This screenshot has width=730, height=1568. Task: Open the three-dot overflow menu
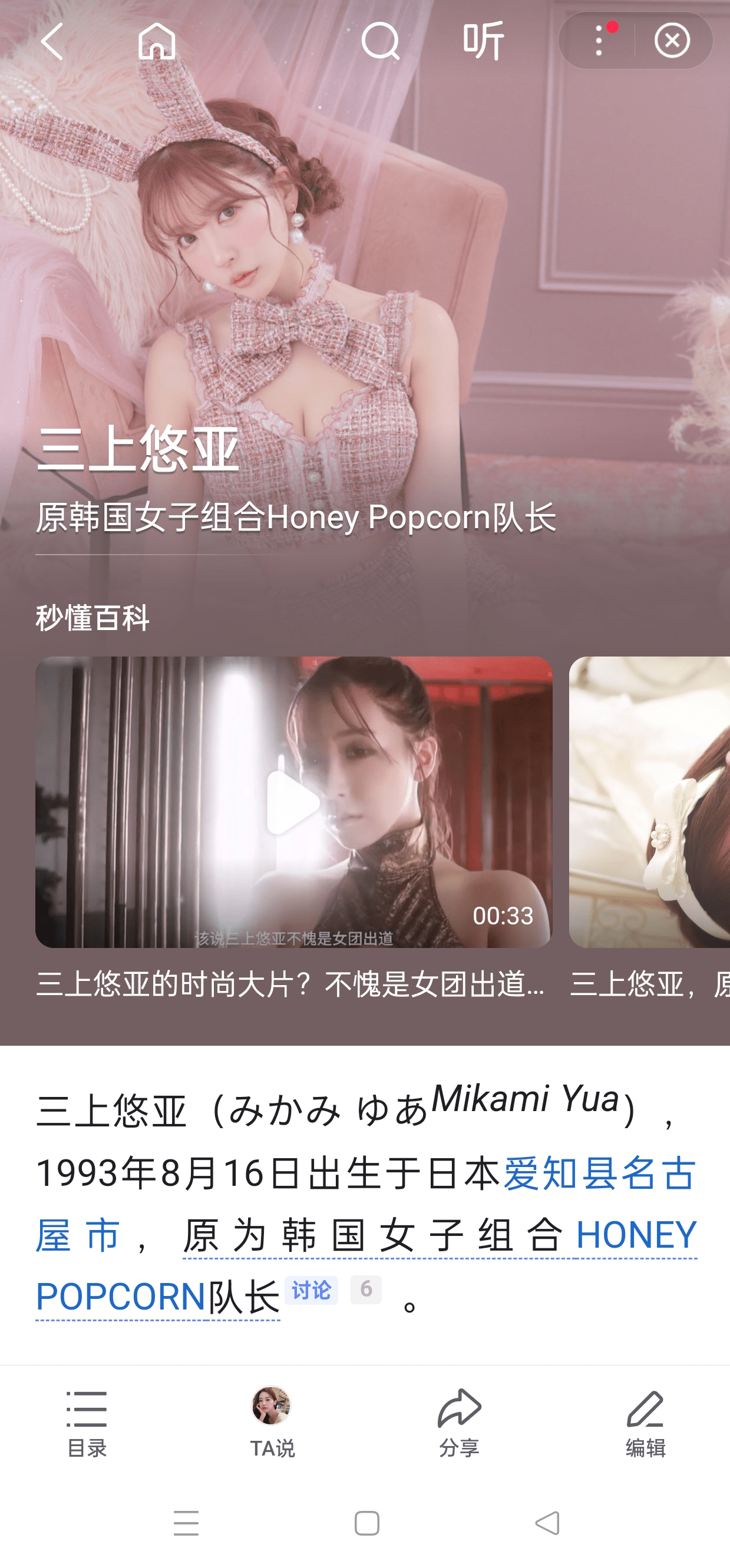pyautogui.click(x=599, y=41)
